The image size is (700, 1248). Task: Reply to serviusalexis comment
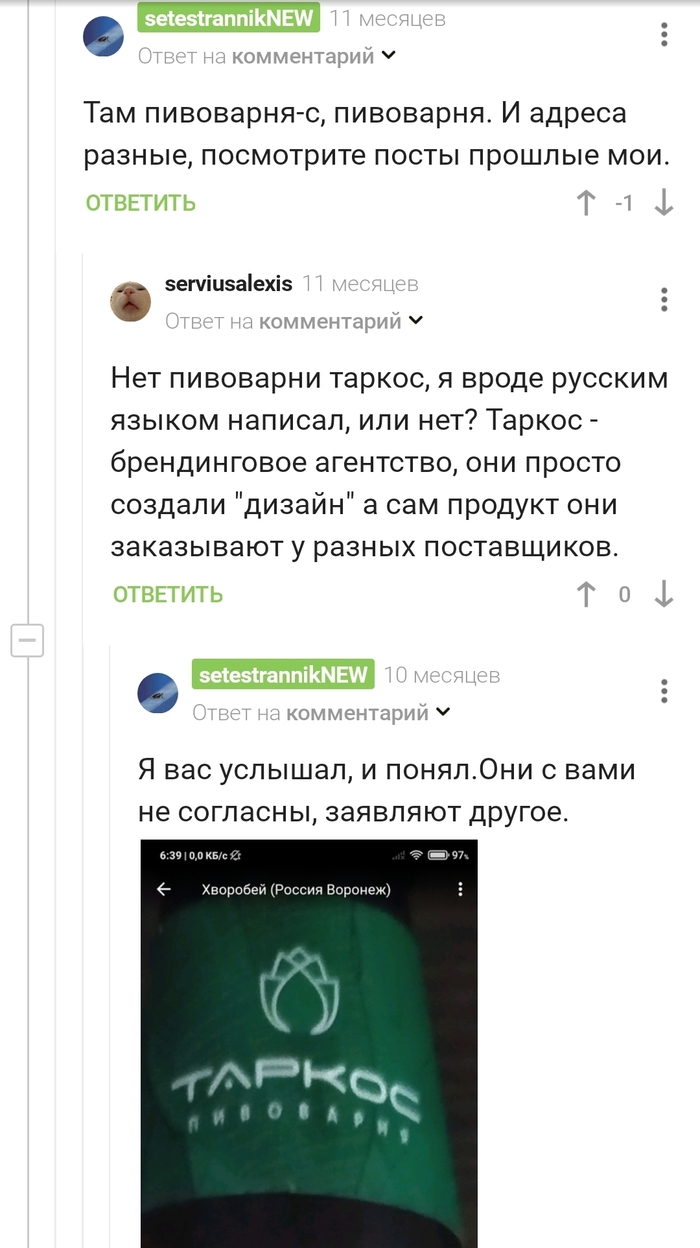(167, 594)
